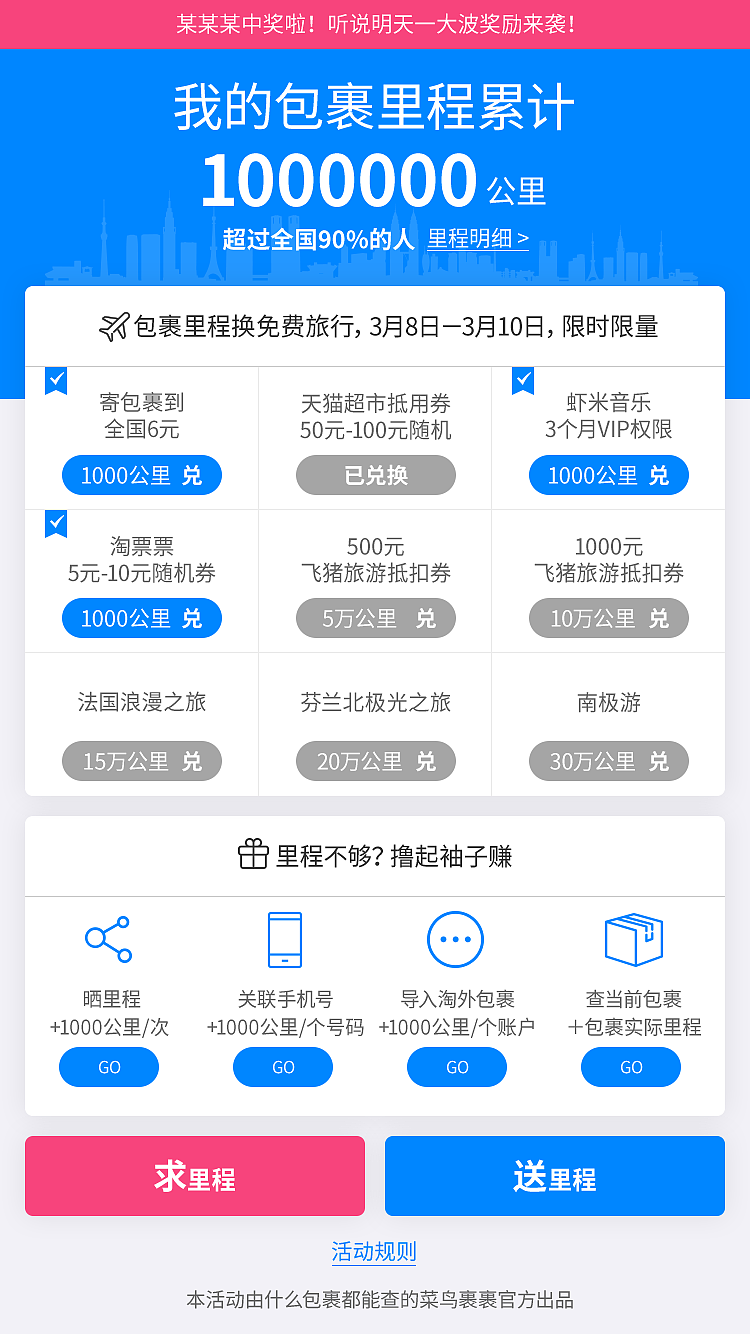Open the 活动规则 link
The image size is (750, 1334).
click(374, 1251)
